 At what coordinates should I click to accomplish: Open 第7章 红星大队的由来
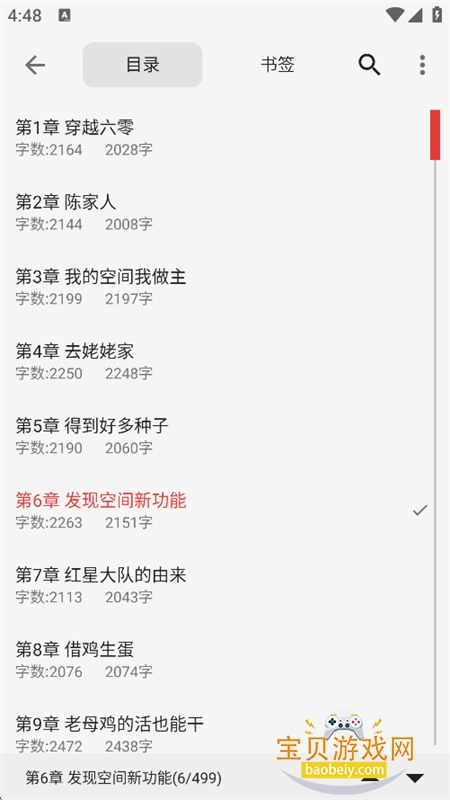(x=217, y=584)
